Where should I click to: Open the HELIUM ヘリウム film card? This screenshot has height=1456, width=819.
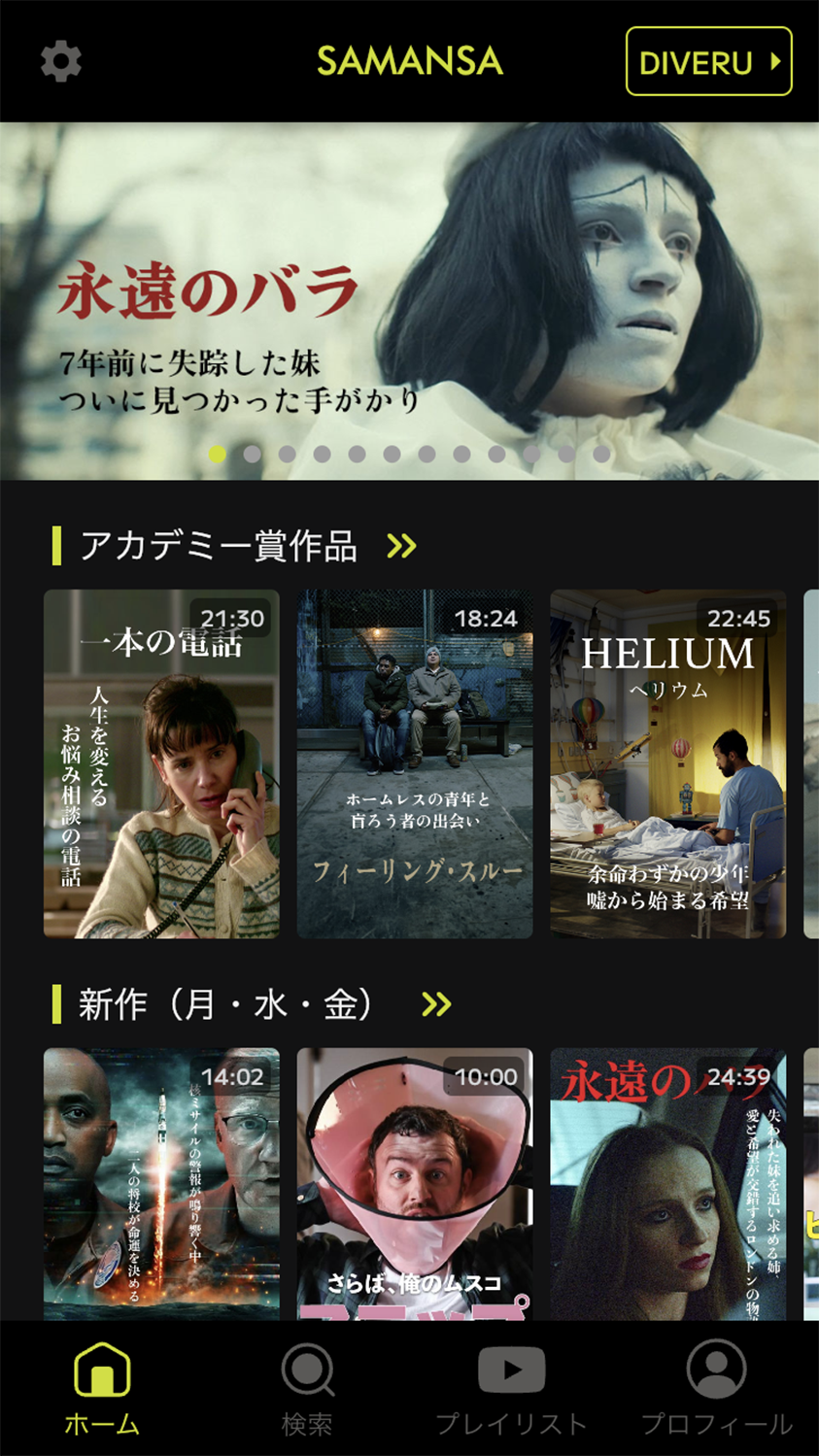[x=667, y=763]
